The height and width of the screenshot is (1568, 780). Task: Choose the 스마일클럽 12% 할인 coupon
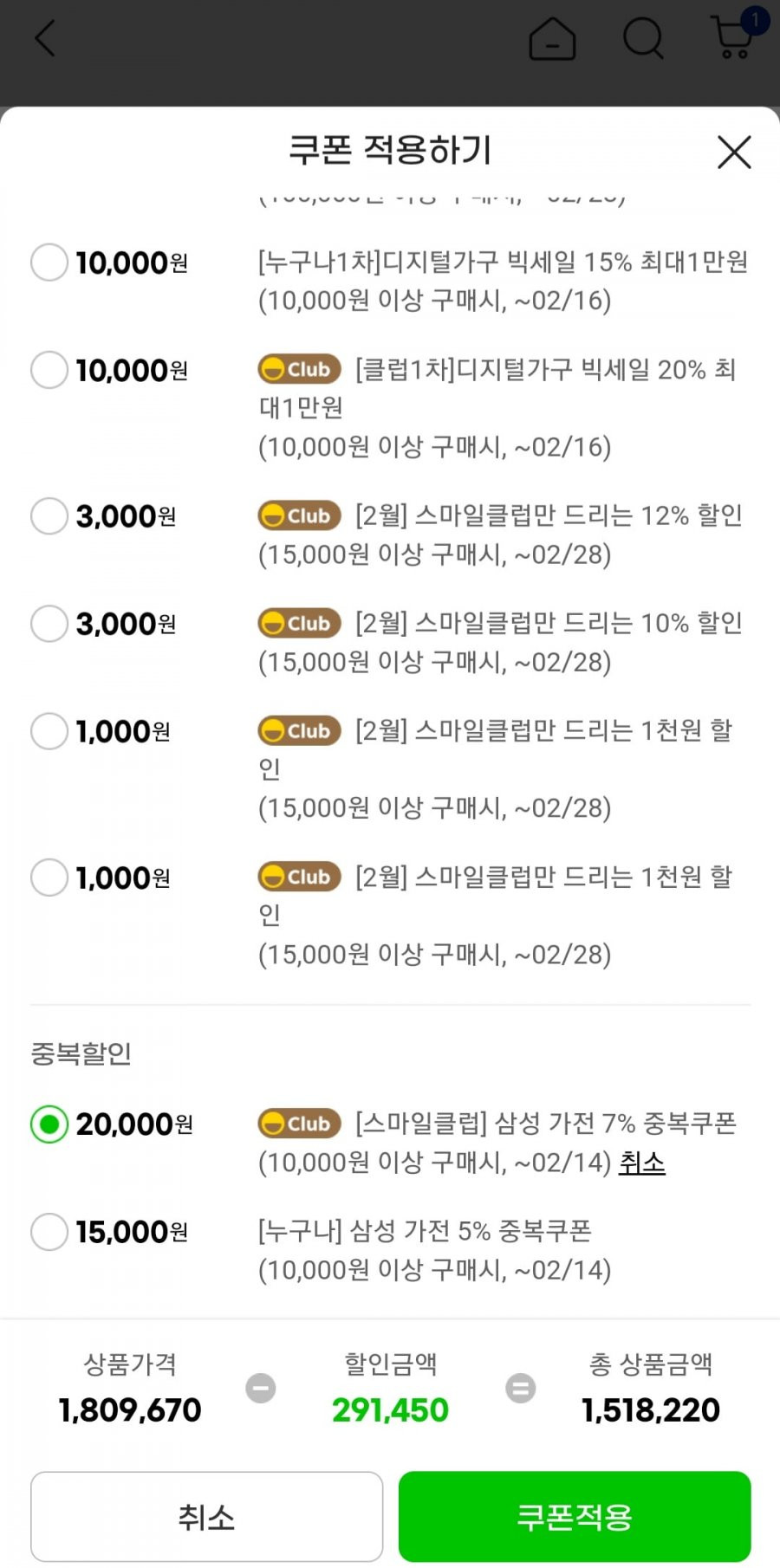coord(49,516)
